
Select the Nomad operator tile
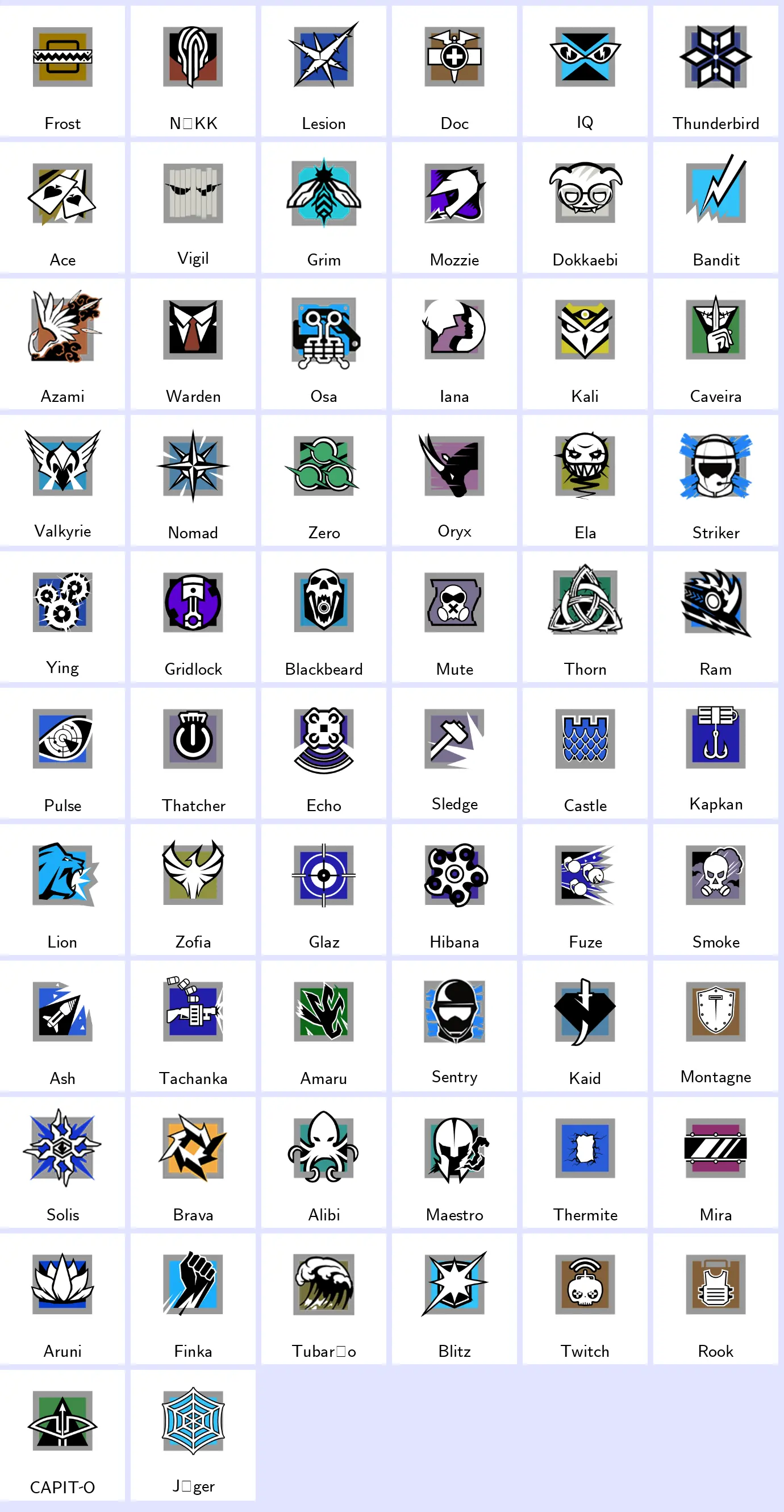[193, 480]
